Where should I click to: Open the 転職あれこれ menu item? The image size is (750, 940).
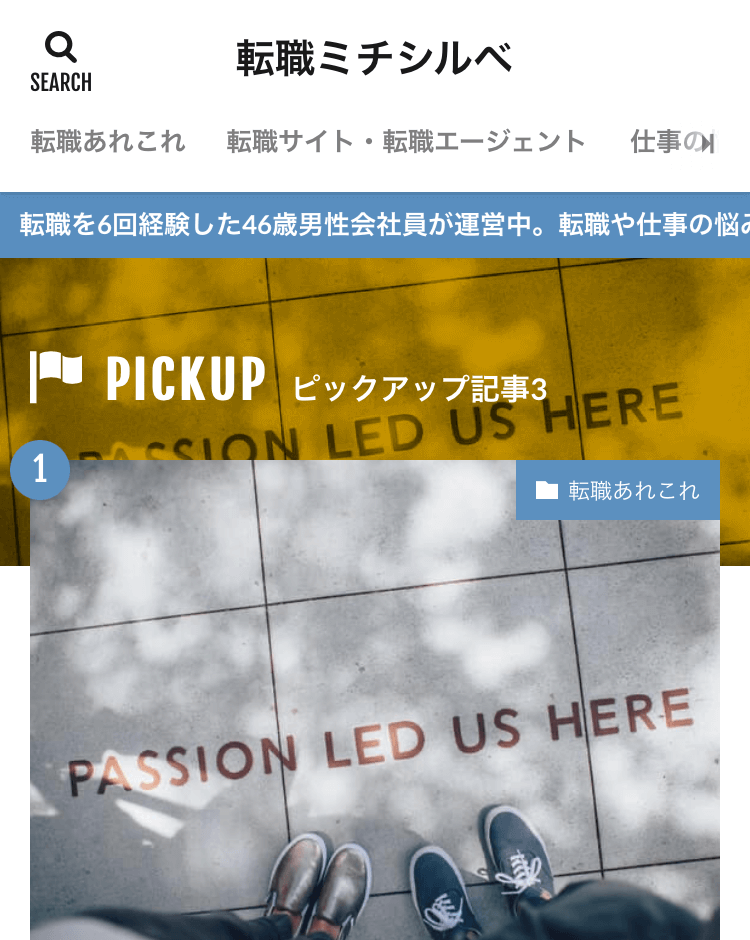(x=108, y=141)
